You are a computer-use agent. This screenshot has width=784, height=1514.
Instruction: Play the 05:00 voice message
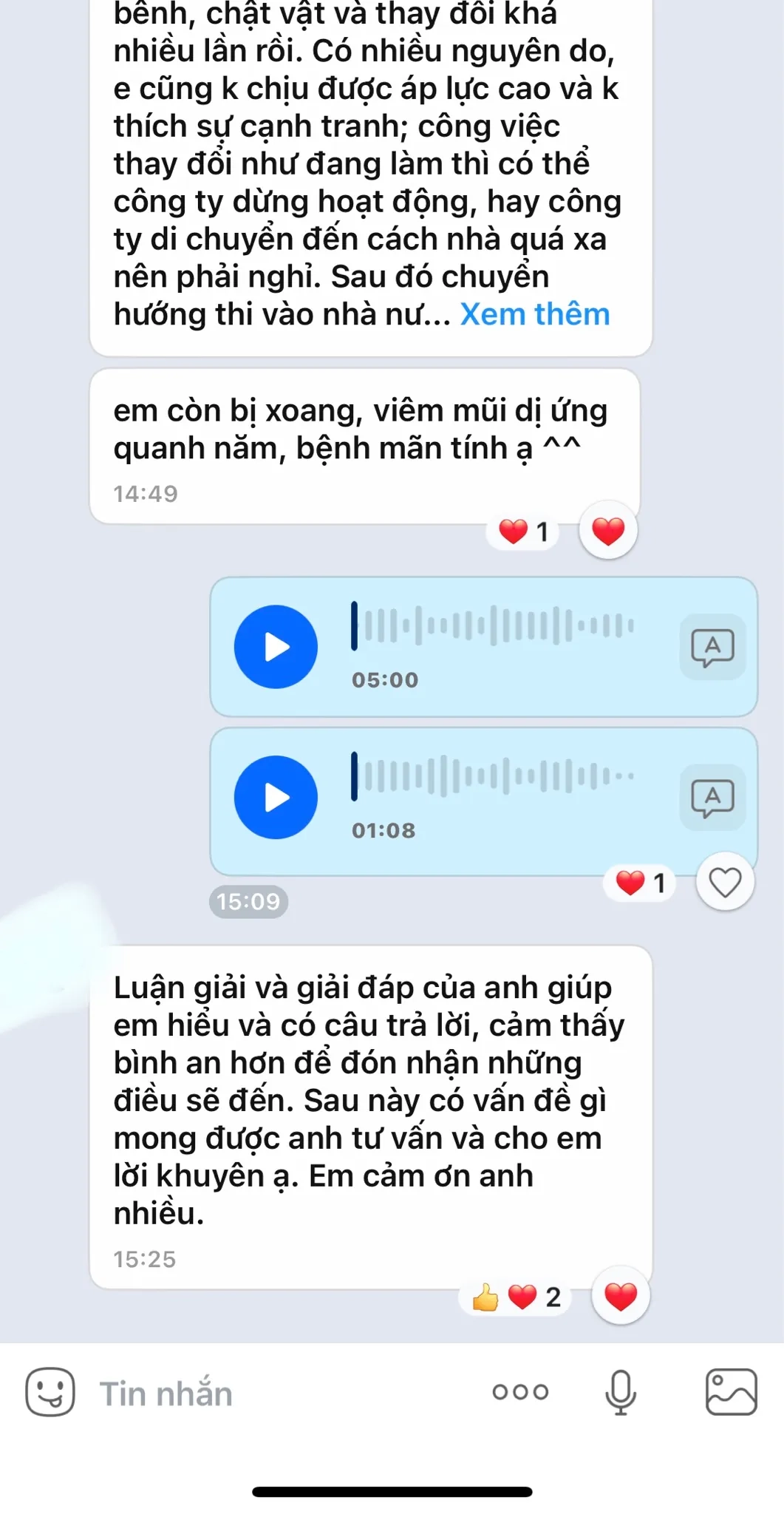pyautogui.click(x=276, y=647)
